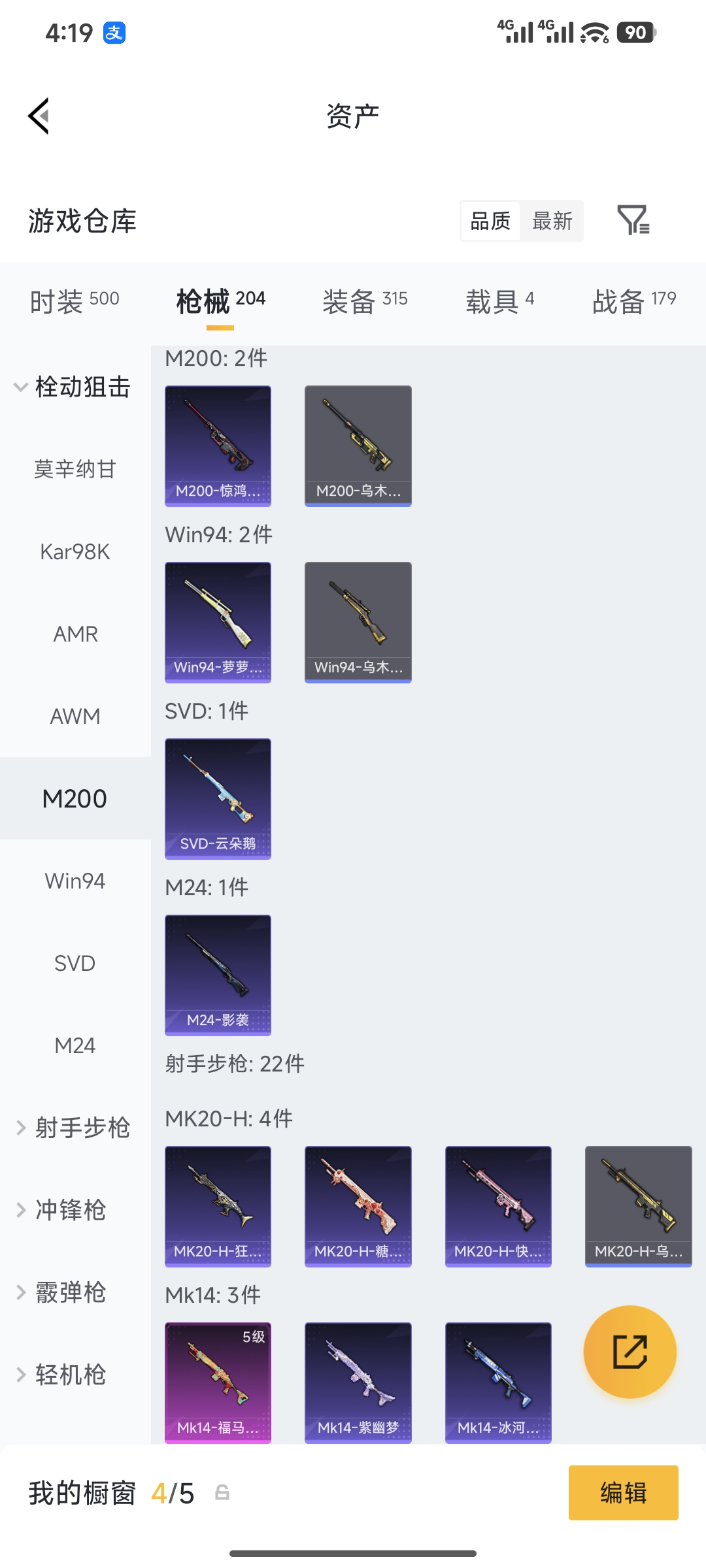
Task: Select M200 in the sidebar
Action: pos(75,798)
